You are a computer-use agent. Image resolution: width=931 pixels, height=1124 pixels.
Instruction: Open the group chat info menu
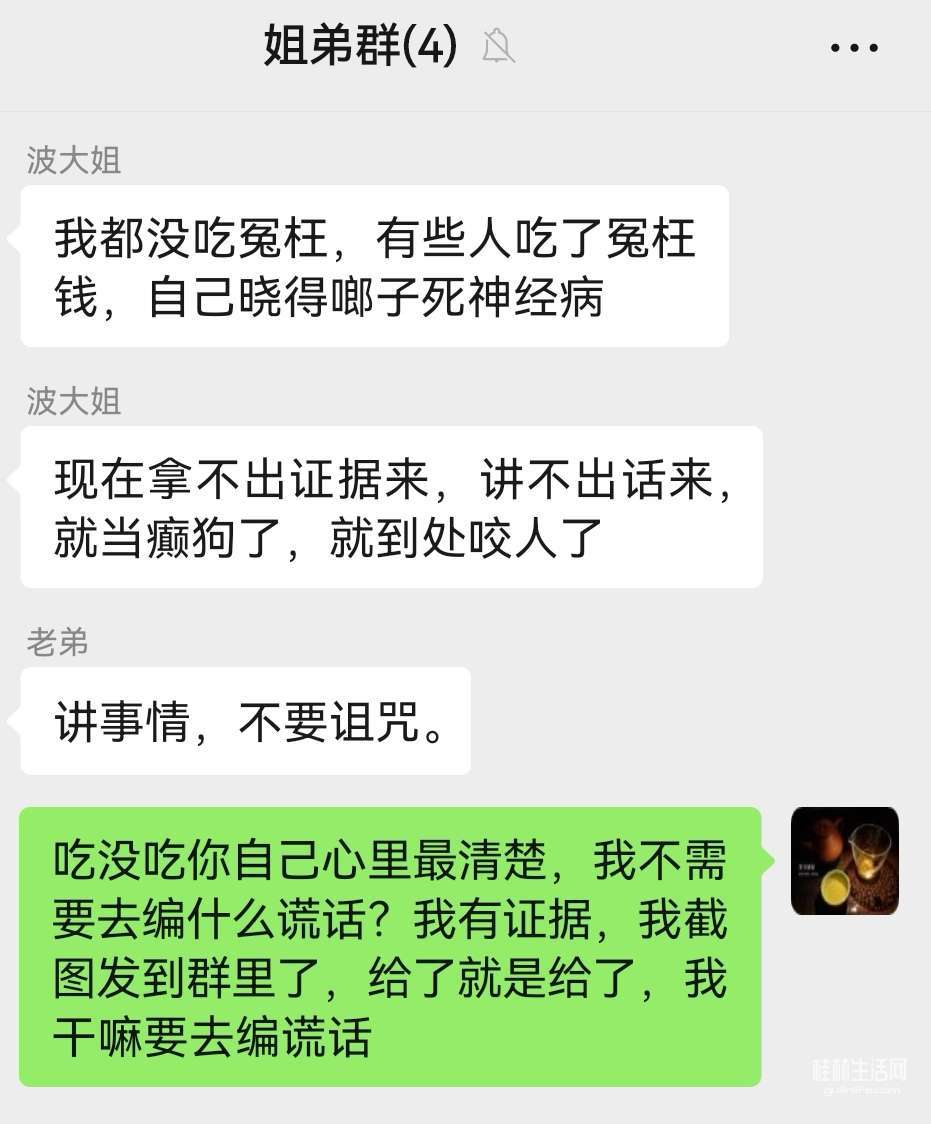pyautogui.click(x=854, y=47)
